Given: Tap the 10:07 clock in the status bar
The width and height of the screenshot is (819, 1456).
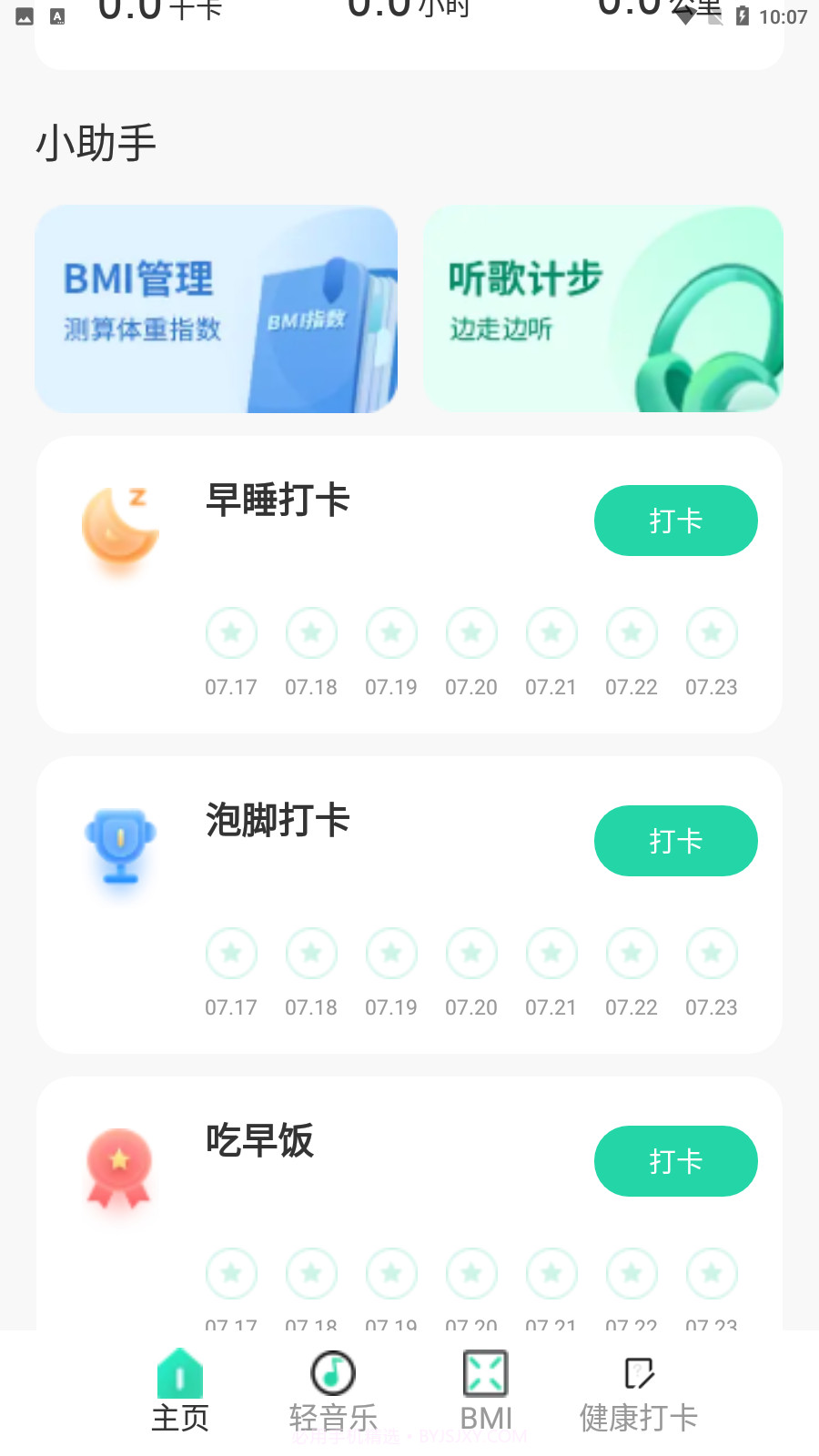Looking at the screenshot, I should (x=785, y=14).
